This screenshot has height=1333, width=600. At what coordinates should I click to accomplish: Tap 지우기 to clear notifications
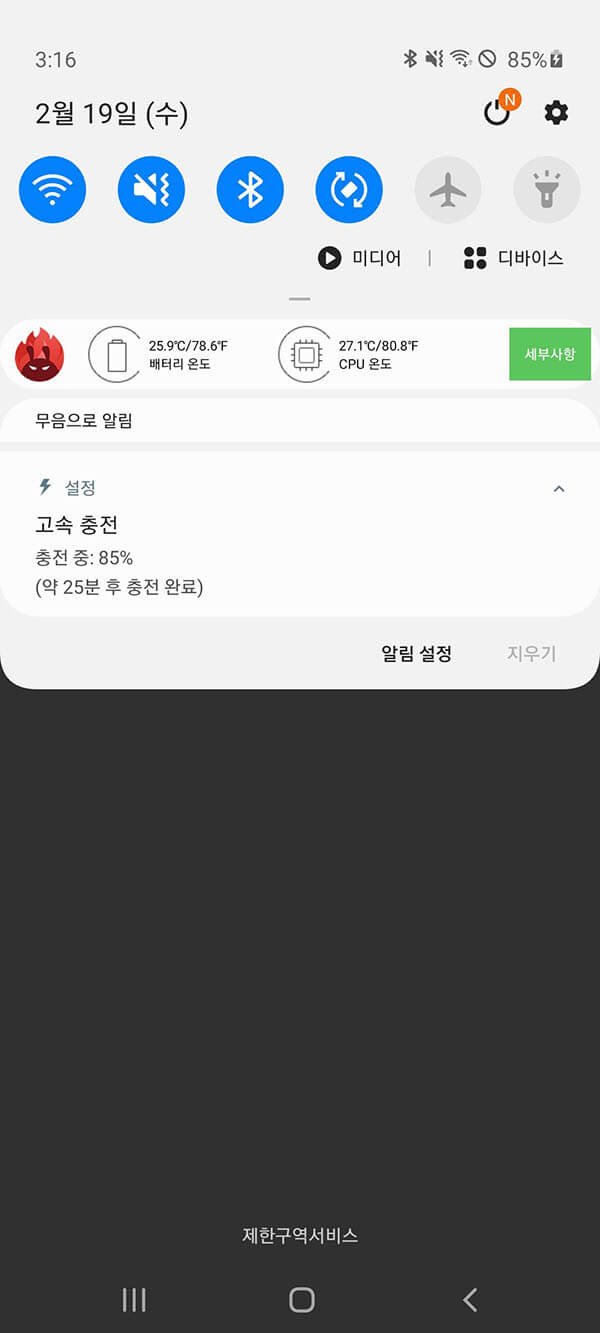click(x=531, y=654)
